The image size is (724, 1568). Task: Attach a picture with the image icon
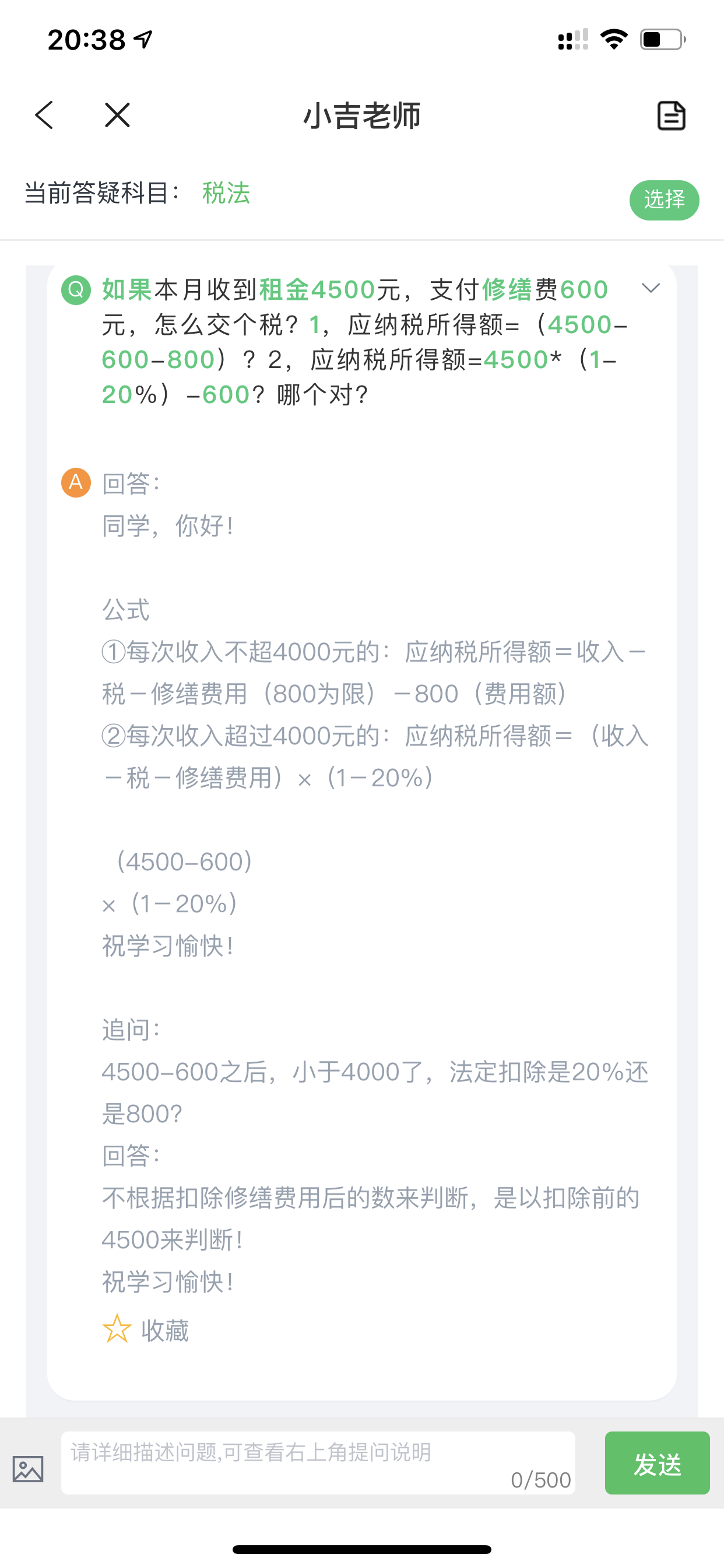[x=28, y=1469]
